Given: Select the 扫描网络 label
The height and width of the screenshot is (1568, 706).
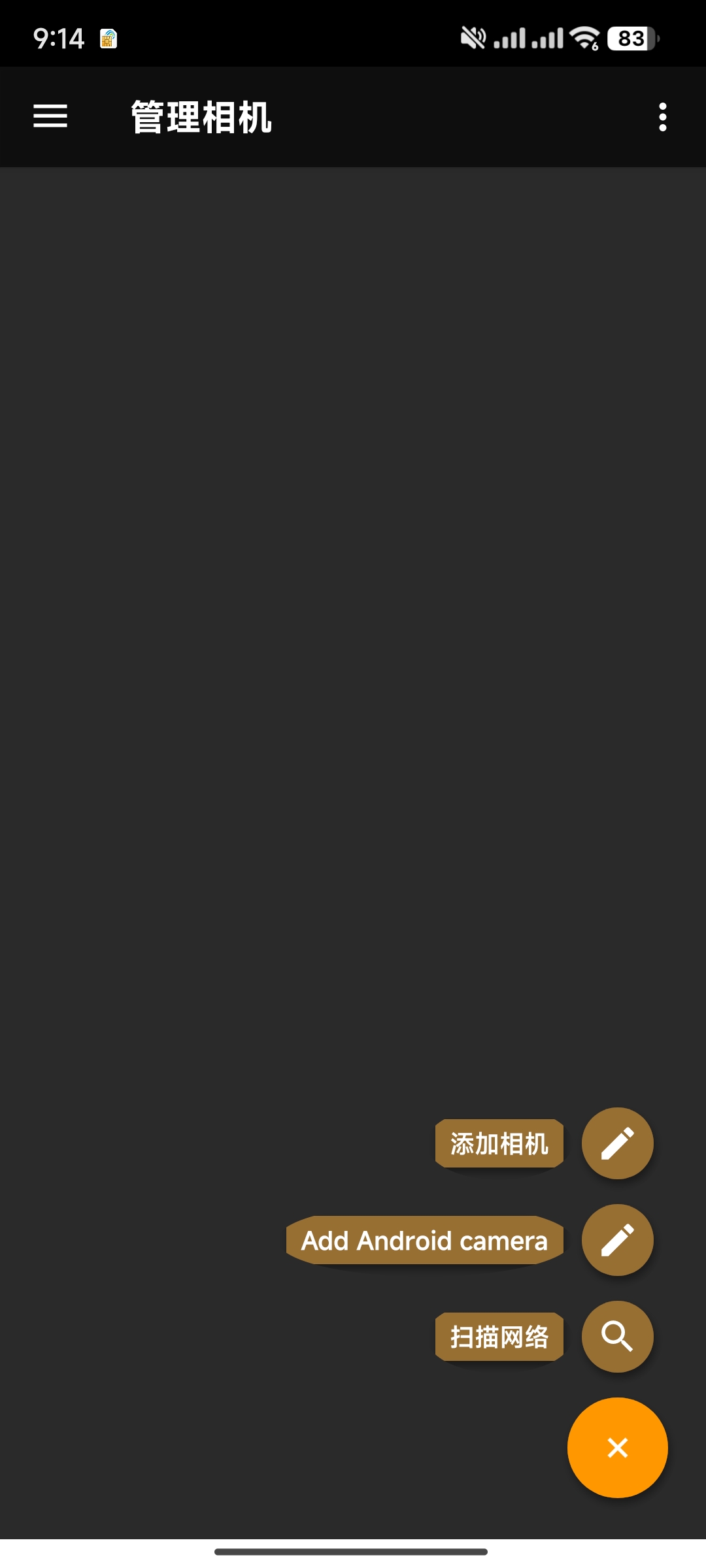Looking at the screenshot, I should tap(499, 1337).
